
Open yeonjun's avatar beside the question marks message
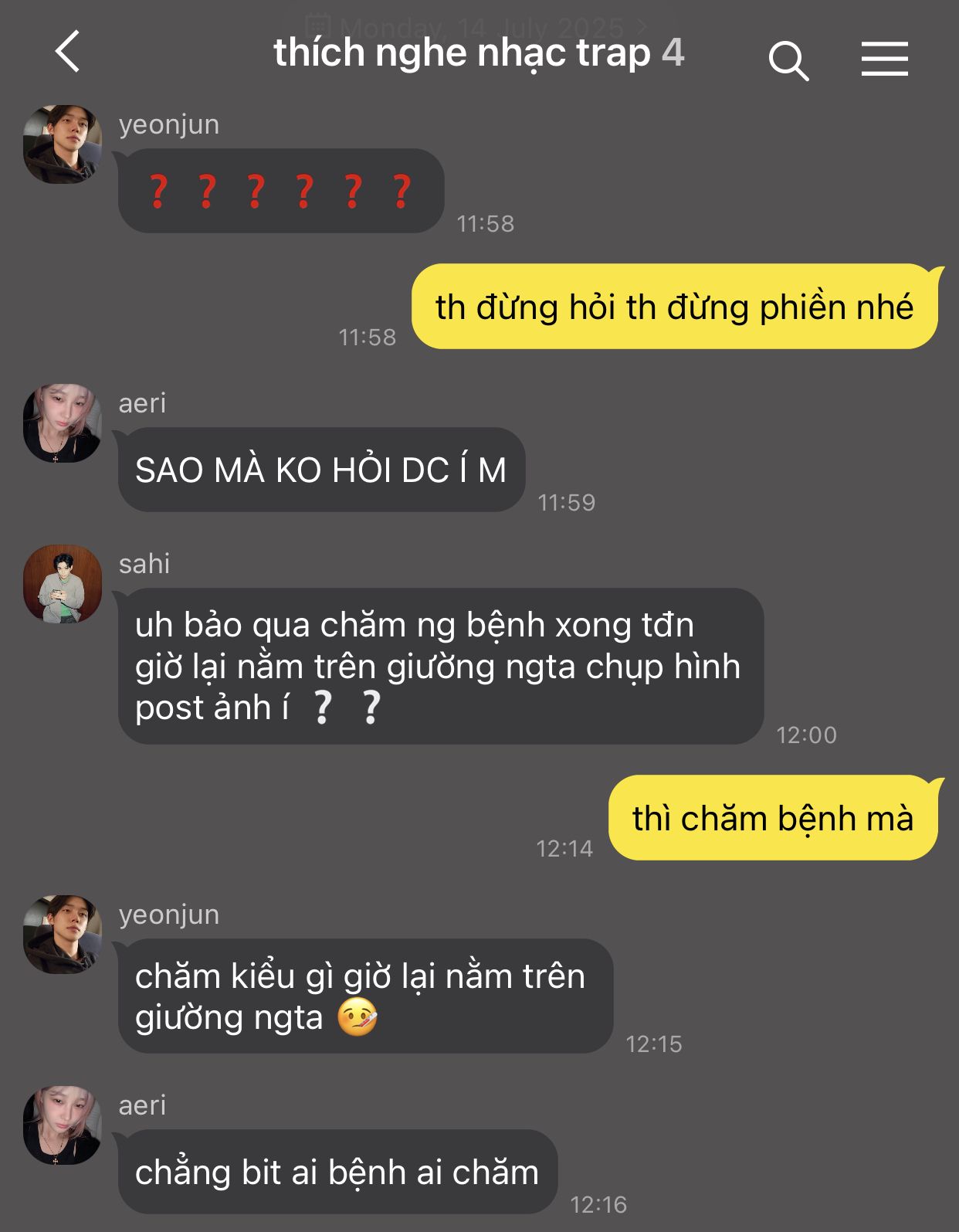tap(63, 144)
